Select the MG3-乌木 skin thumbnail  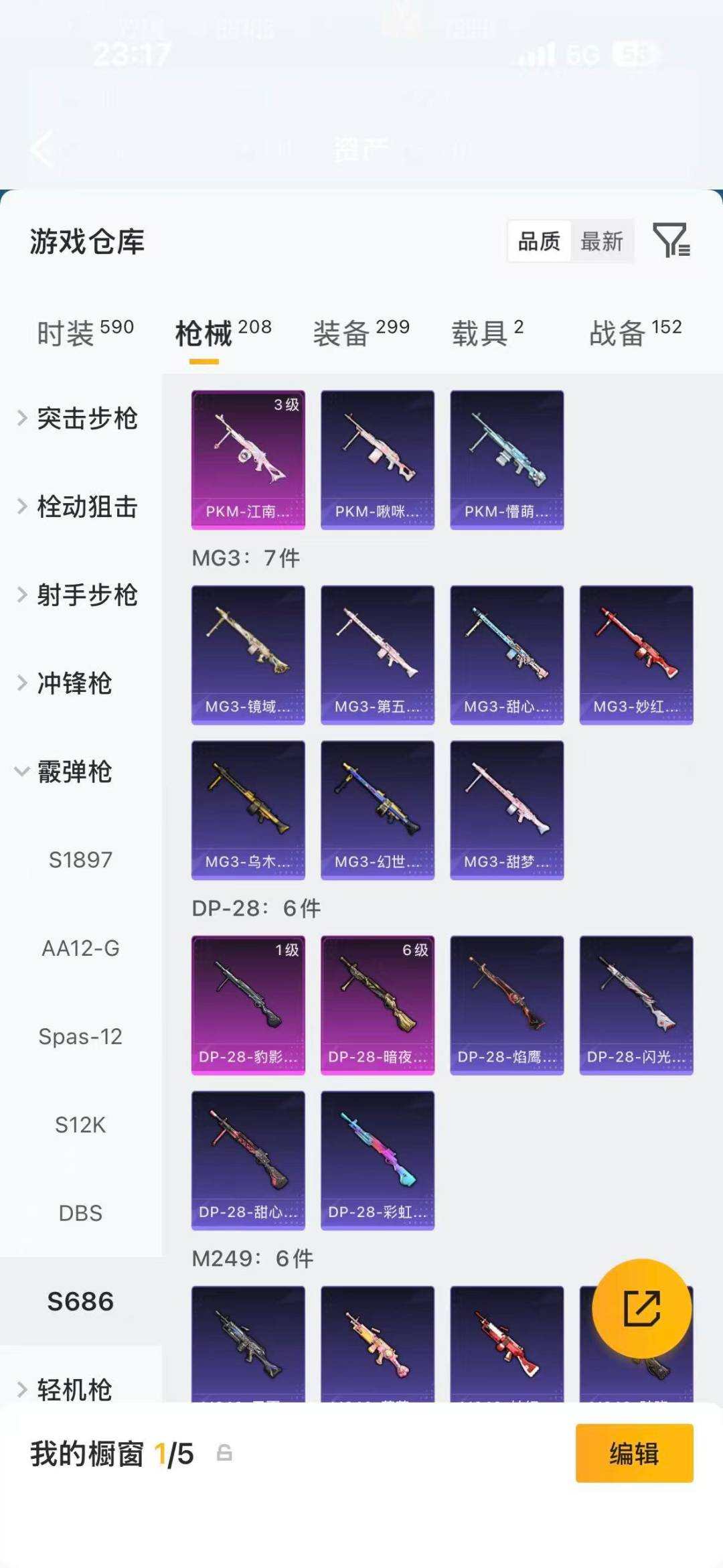coord(248,809)
